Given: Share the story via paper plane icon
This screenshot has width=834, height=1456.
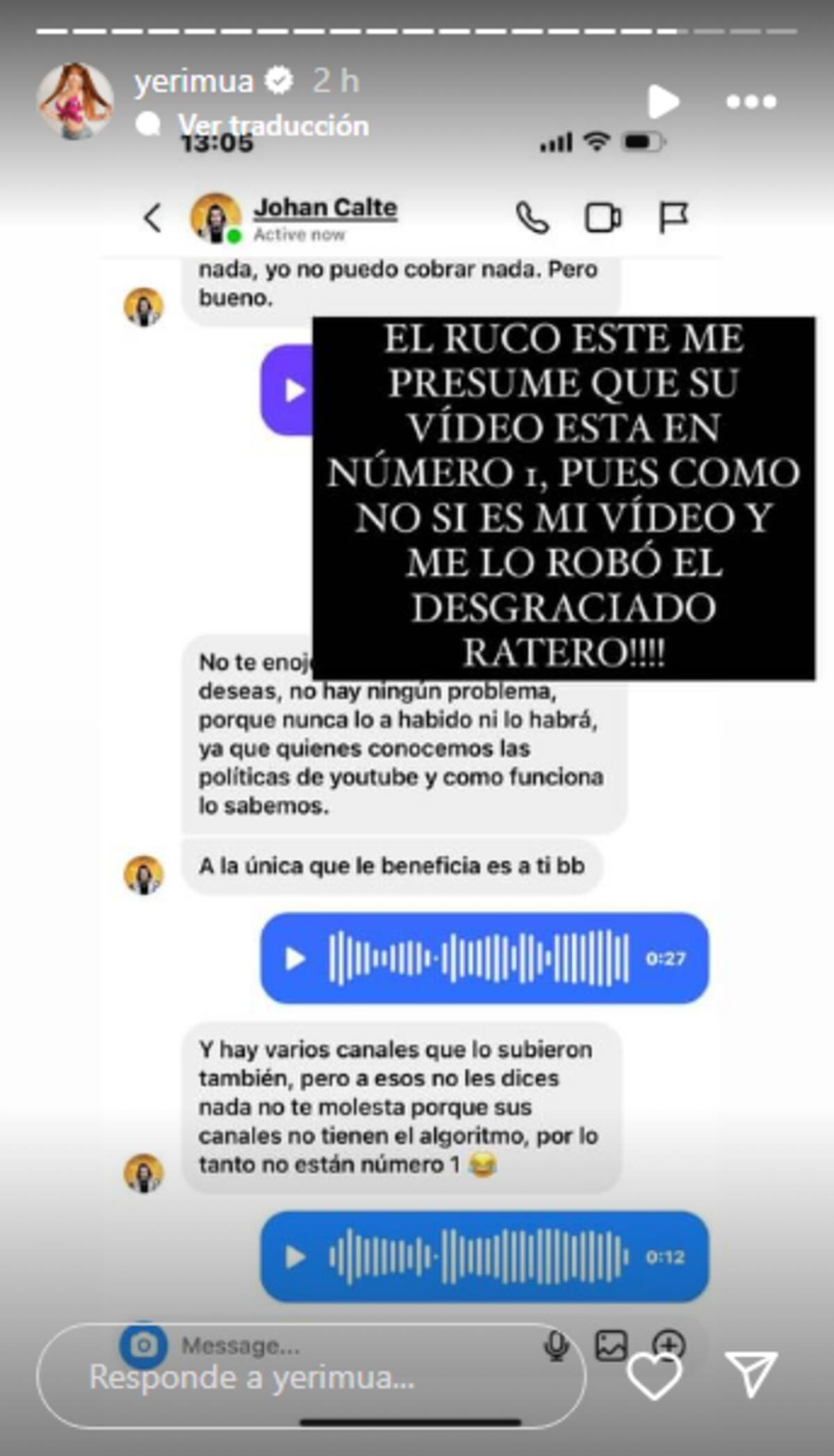Looking at the screenshot, I should [x=750, y=1374].
